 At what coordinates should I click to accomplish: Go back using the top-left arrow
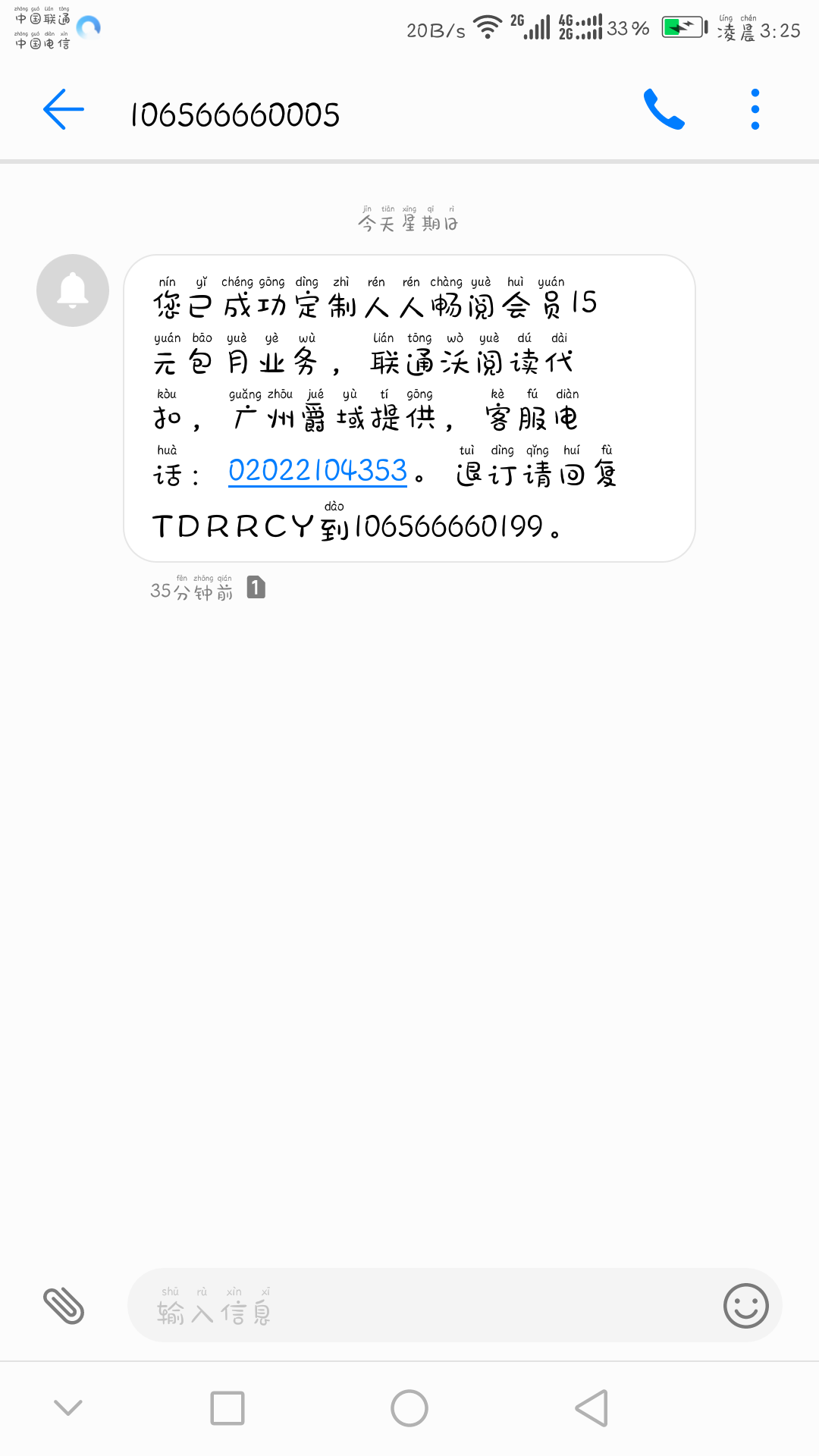tap(64, 109)
